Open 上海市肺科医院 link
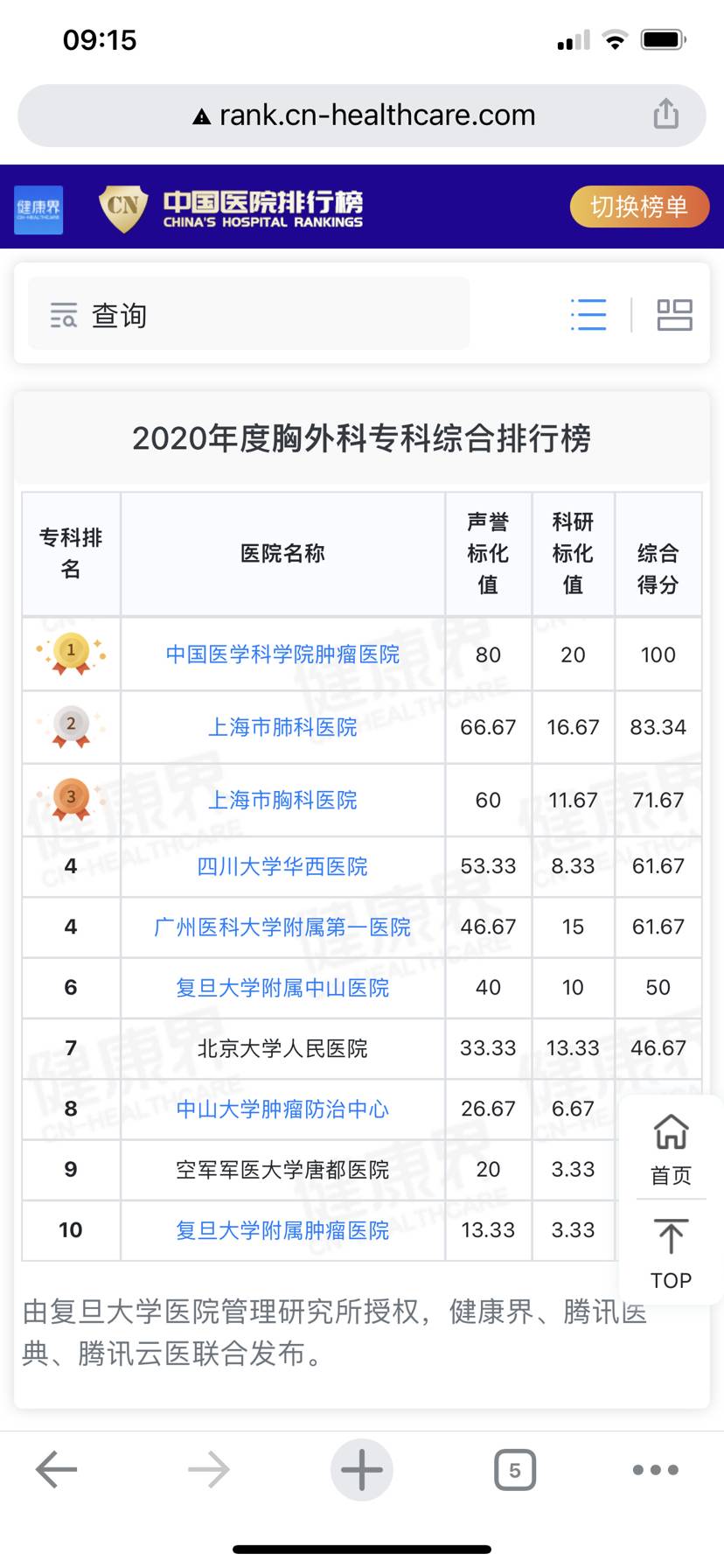The width and height of the screenshot is (724, 1568). coord(282,727)
